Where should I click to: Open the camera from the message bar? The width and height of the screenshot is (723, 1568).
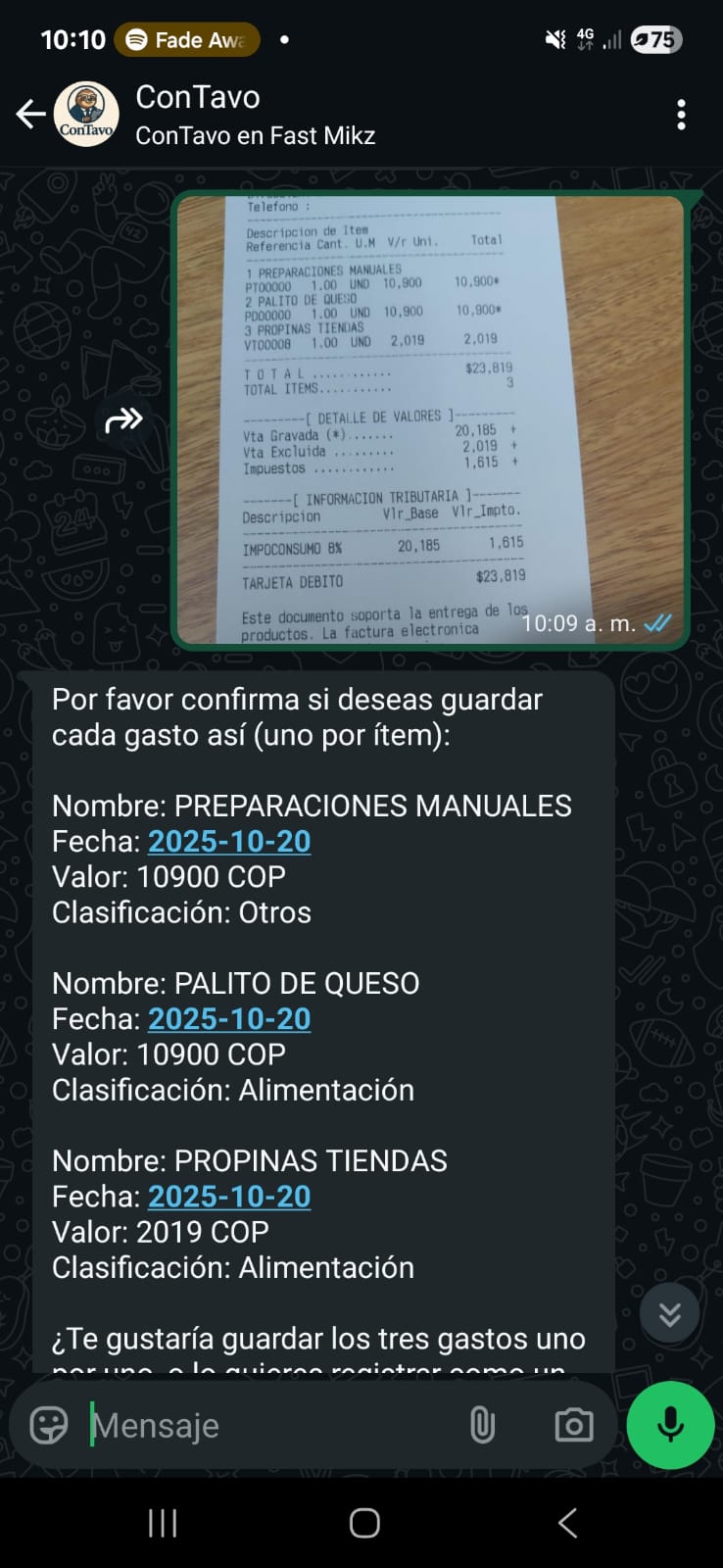pyautogui.click(x=573, y=1426)
